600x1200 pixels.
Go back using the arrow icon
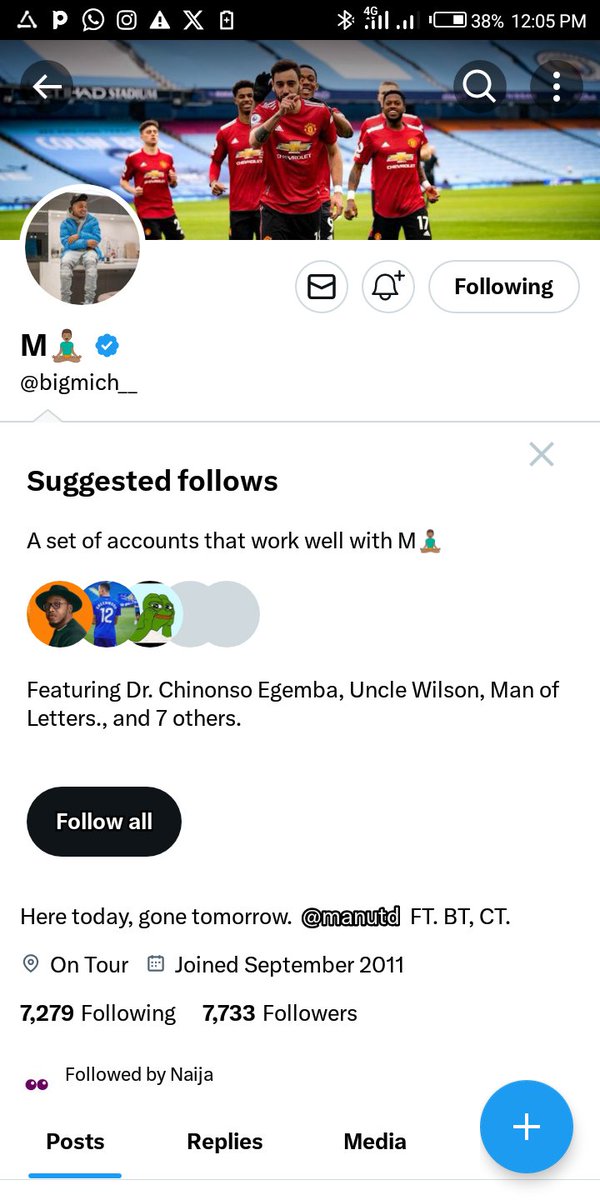pyautogui.click(x=47, y=88)
